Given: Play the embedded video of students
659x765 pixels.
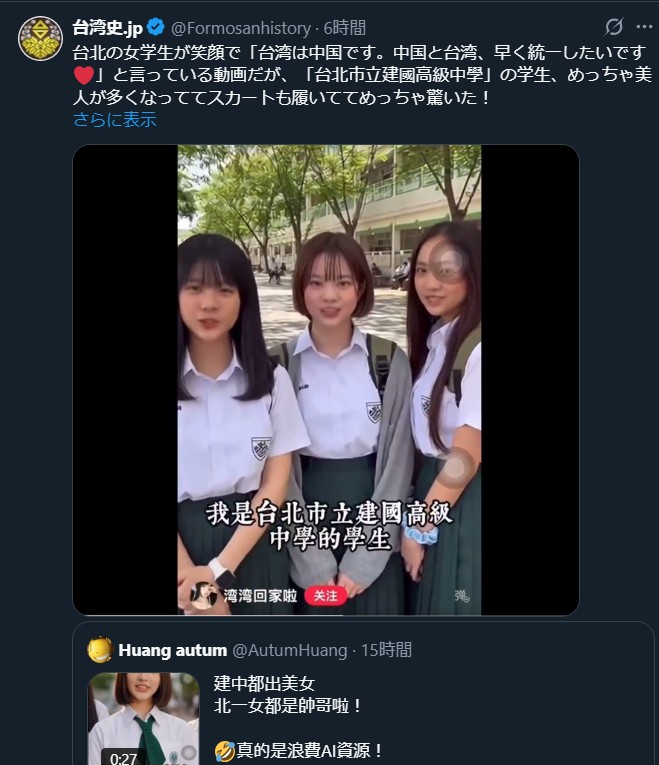Looking at the screenshot, I should [326, 380].
